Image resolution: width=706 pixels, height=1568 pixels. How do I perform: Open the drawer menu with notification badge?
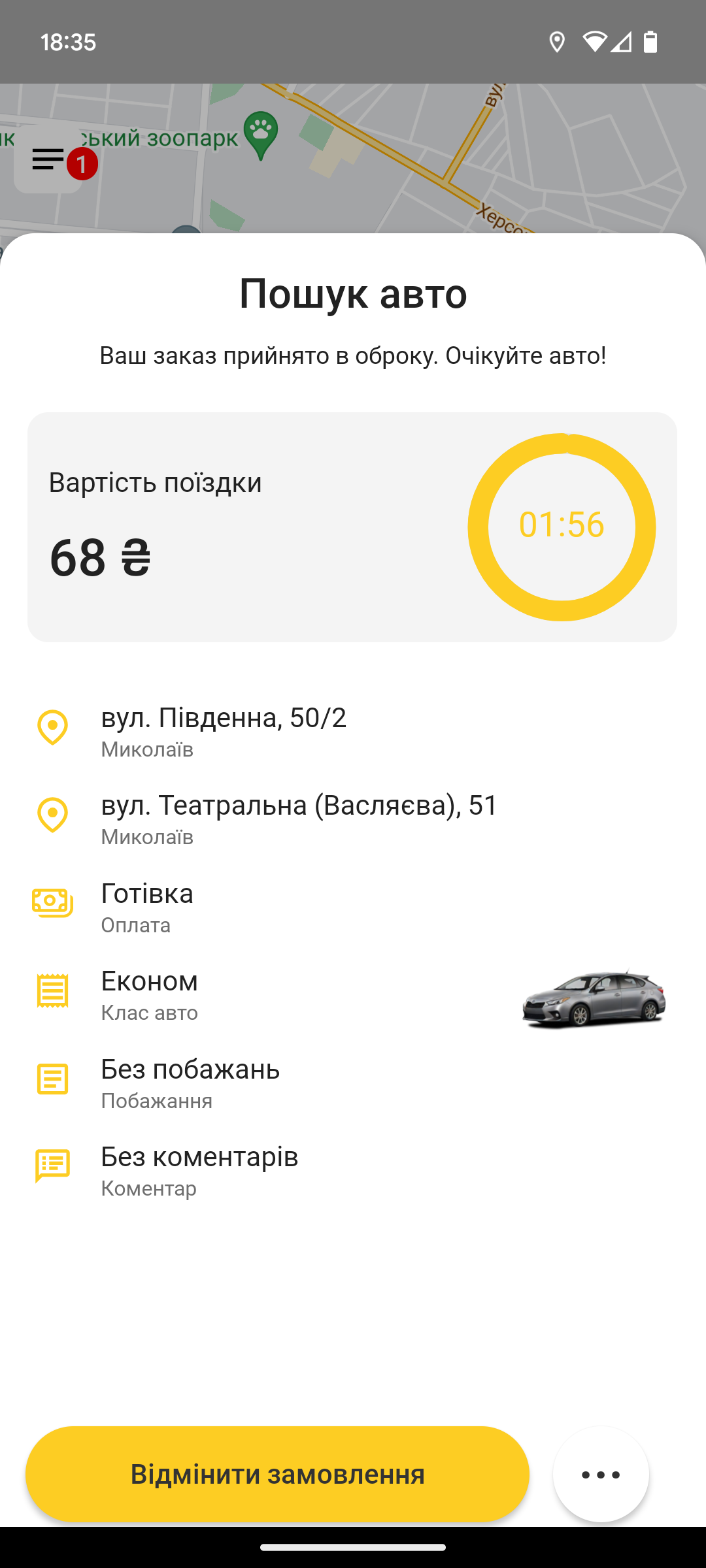pyautogui.click(x=48, y=159)
